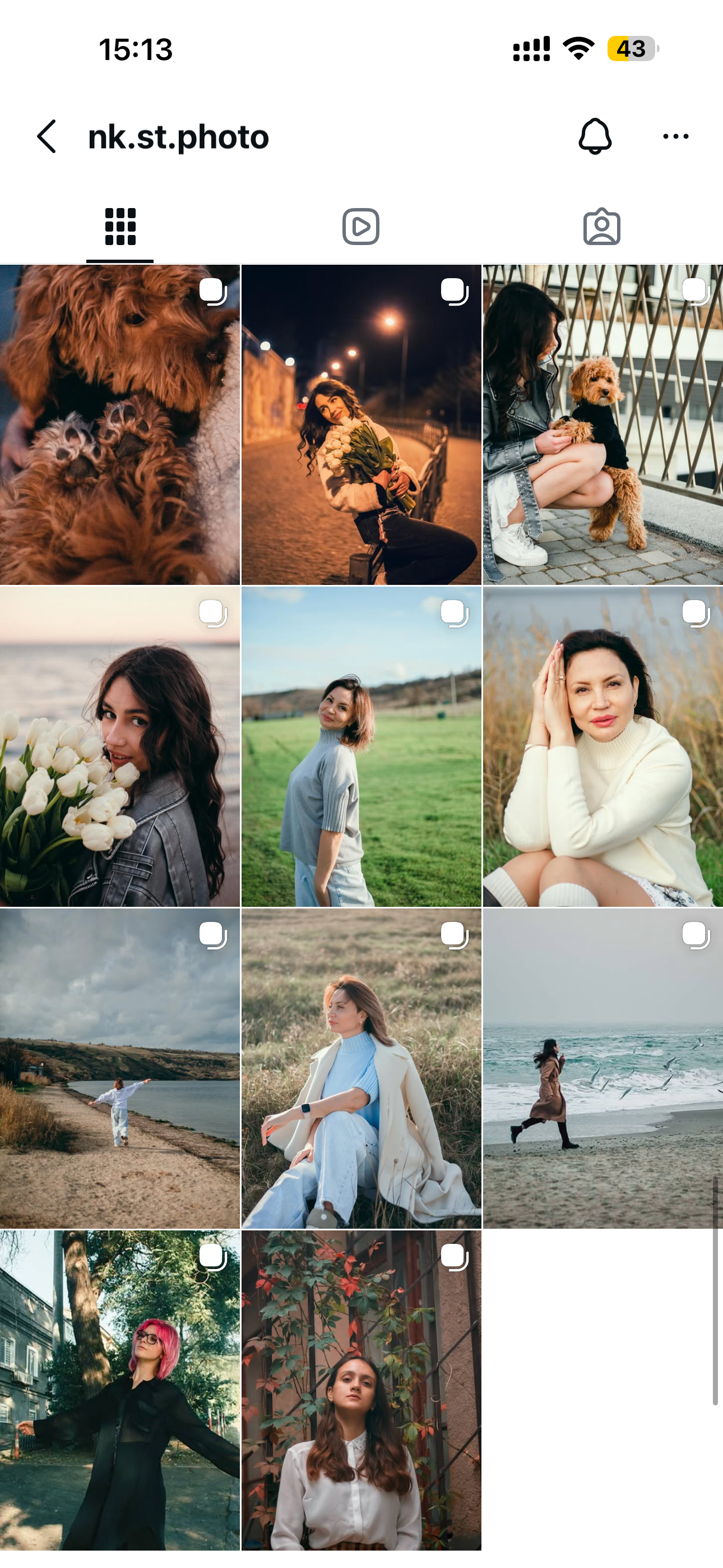Open the white tulips denim jacket portrait

click(x=119, y=746)
